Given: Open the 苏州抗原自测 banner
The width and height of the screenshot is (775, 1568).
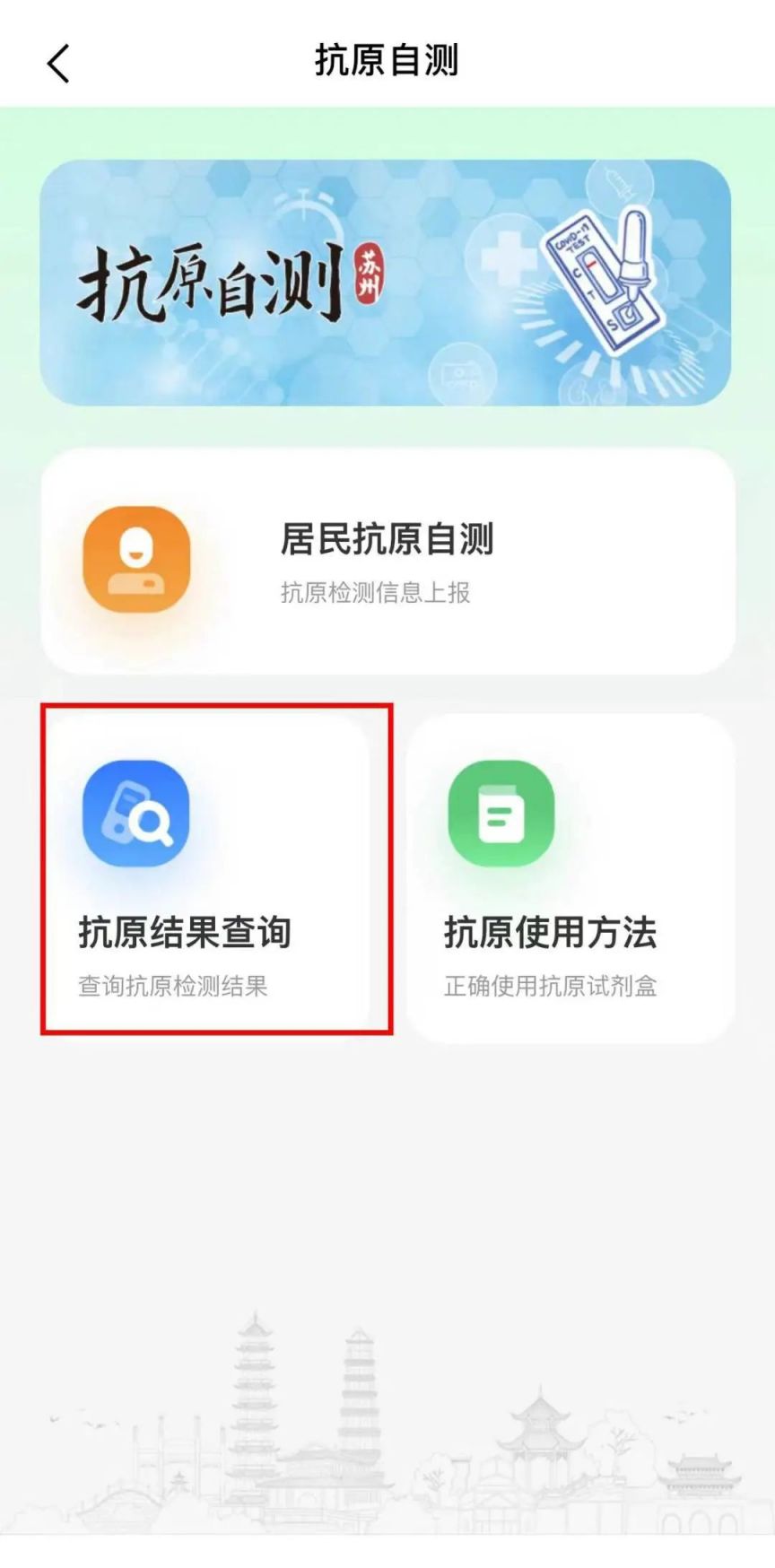Looking at the screenshot, I should tap(386, 283).
